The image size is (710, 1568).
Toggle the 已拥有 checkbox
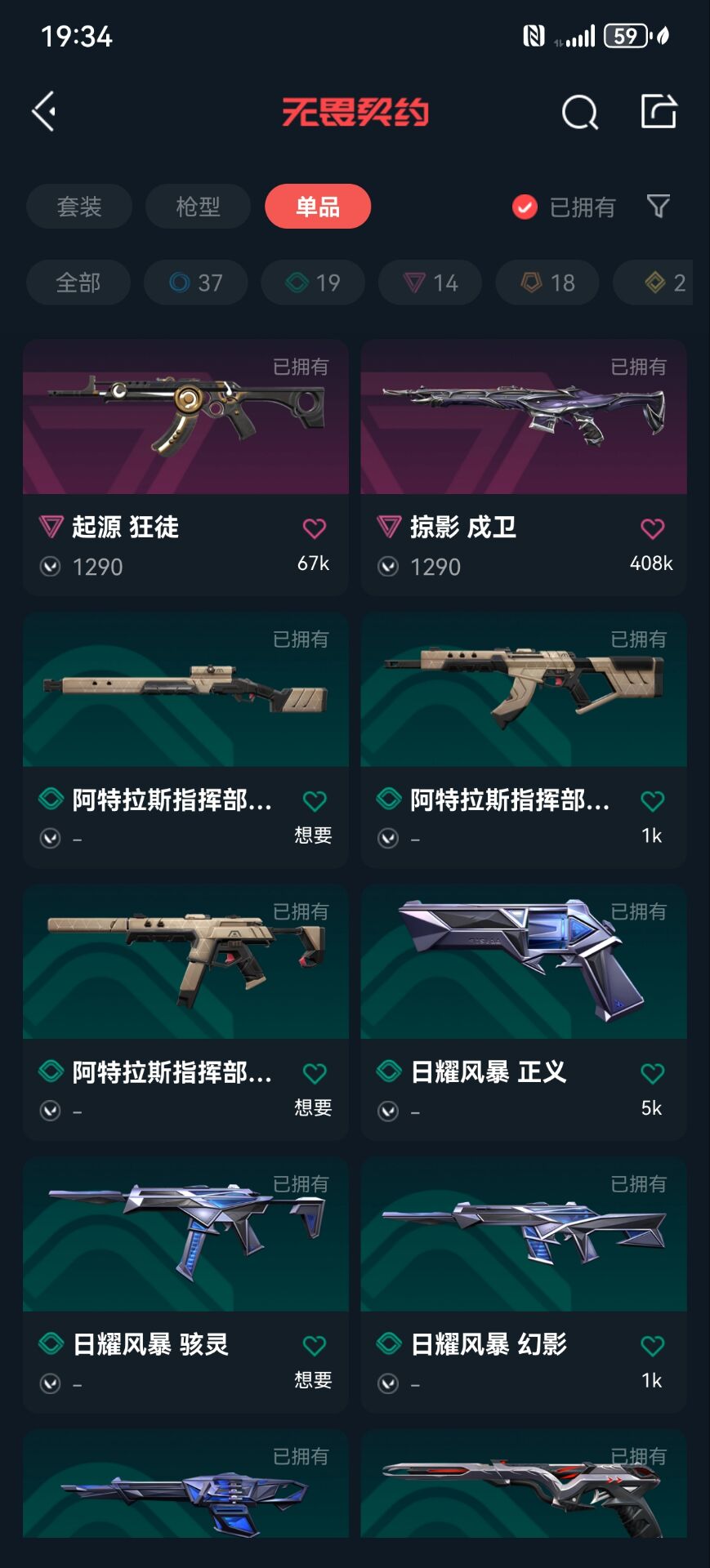pyautogui.click(x=525, y=207)
